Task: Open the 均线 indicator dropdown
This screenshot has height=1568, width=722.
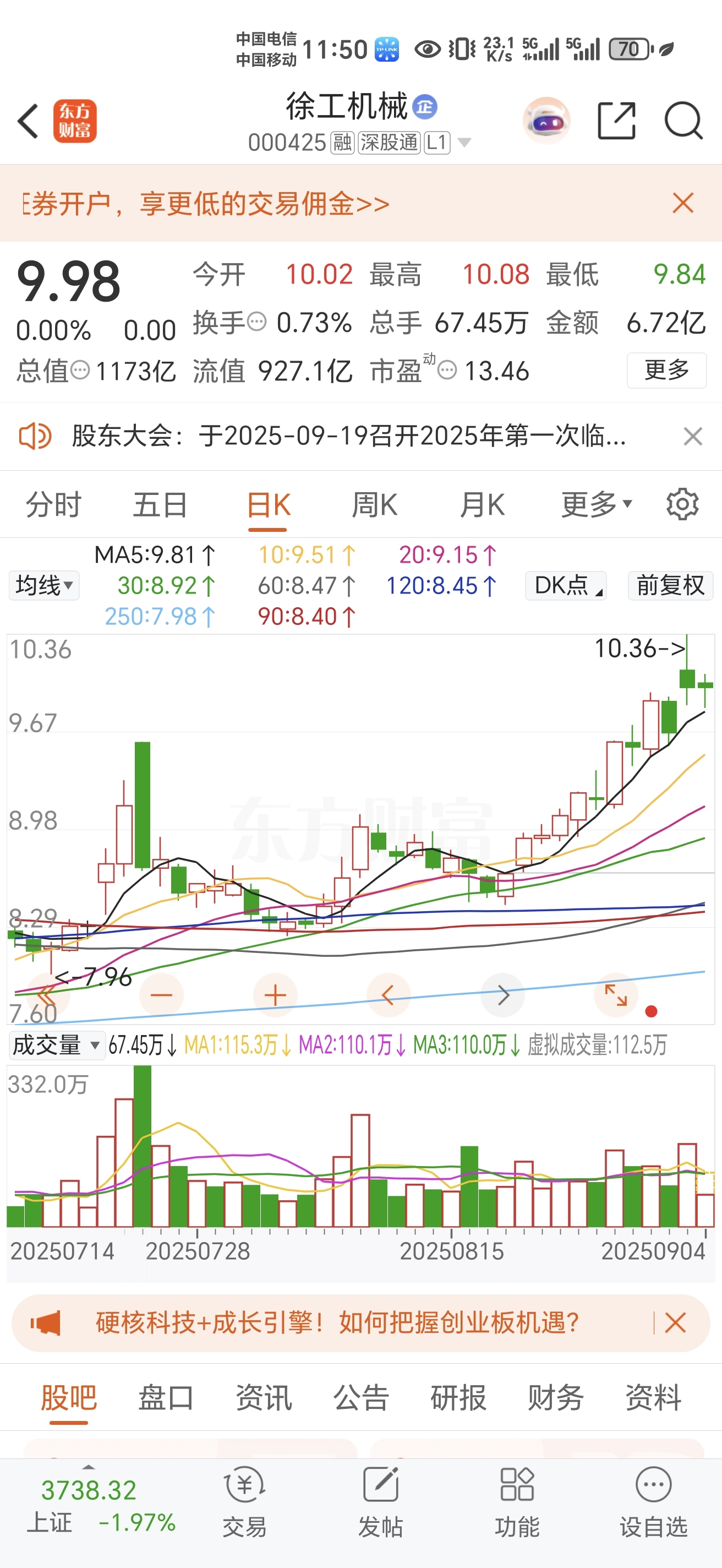Action: (x=44, y=586)
